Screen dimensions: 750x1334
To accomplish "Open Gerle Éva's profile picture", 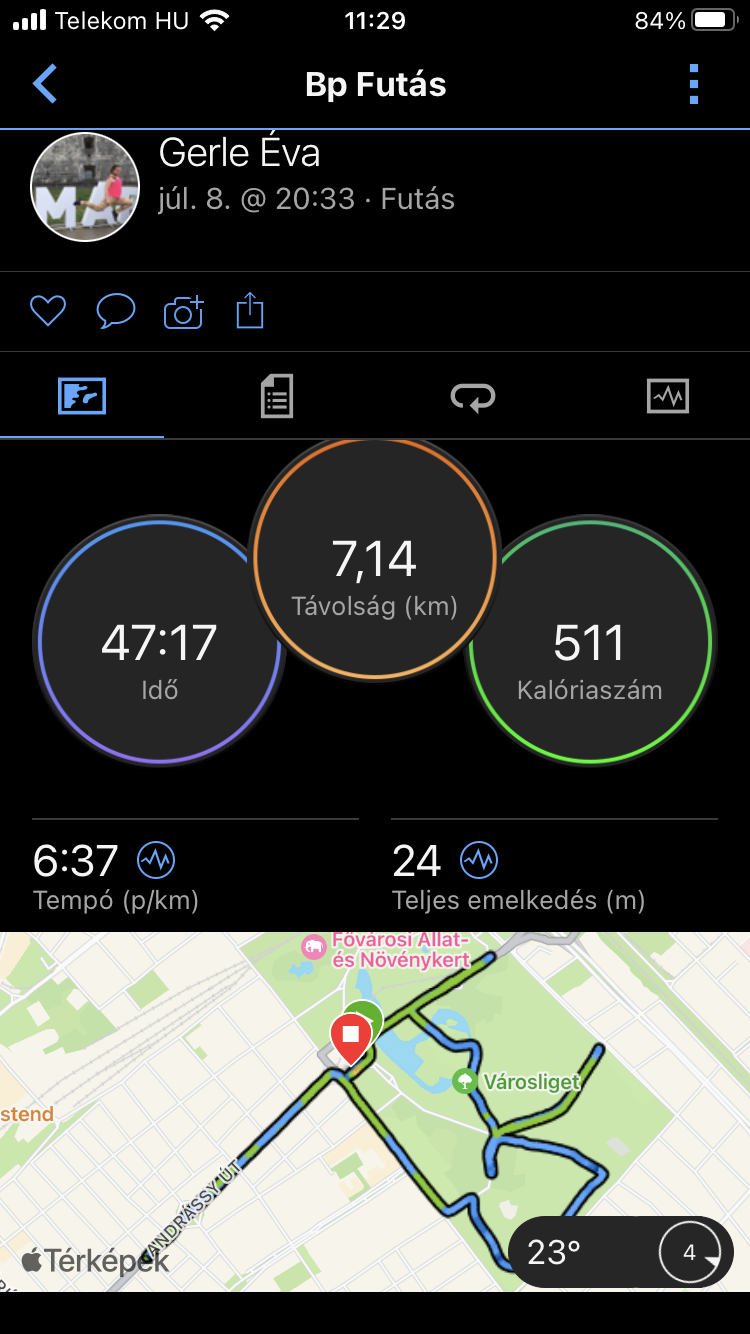I will point(84,187).
